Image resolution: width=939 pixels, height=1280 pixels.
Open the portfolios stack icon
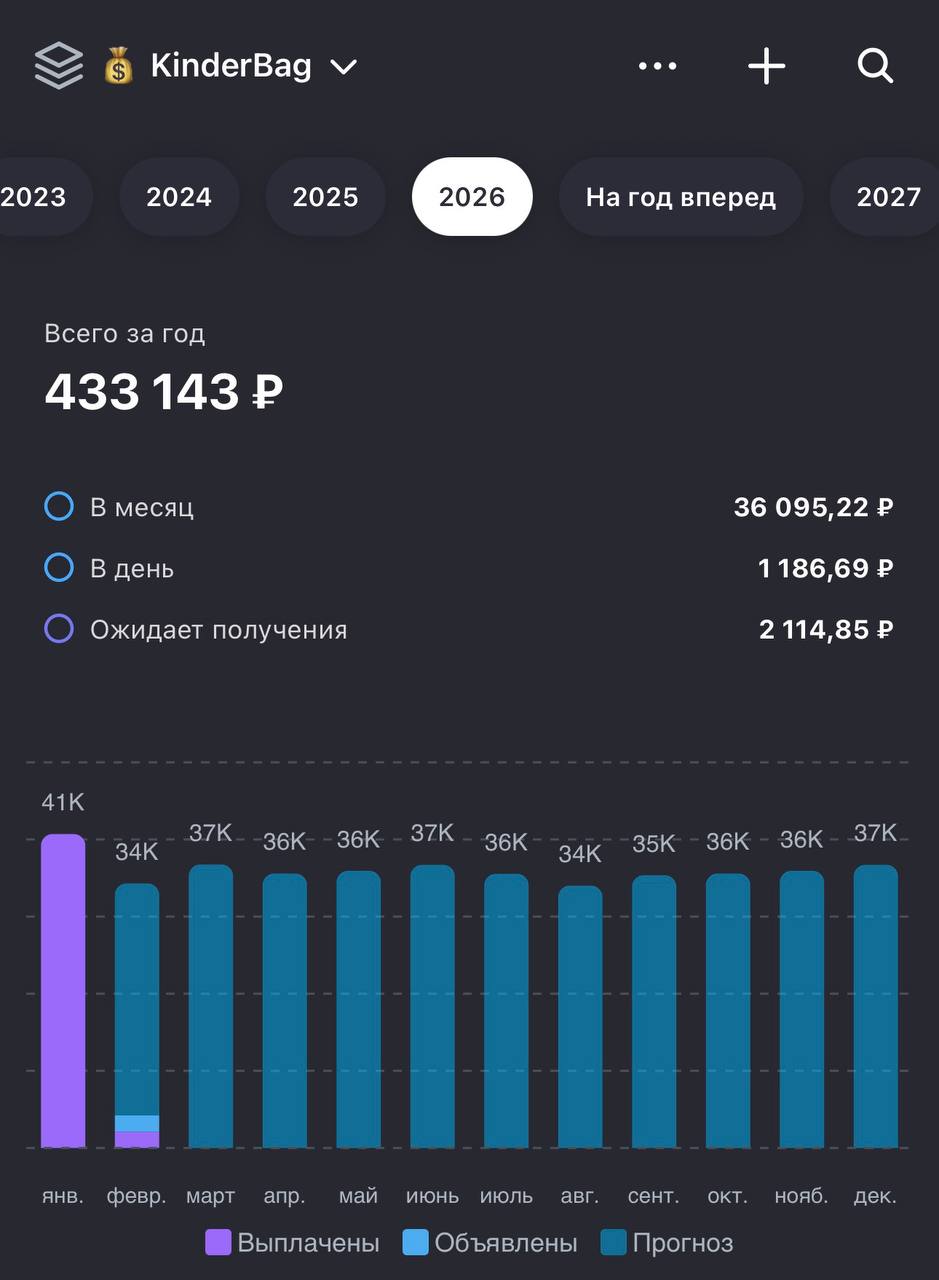click(59, 67)
